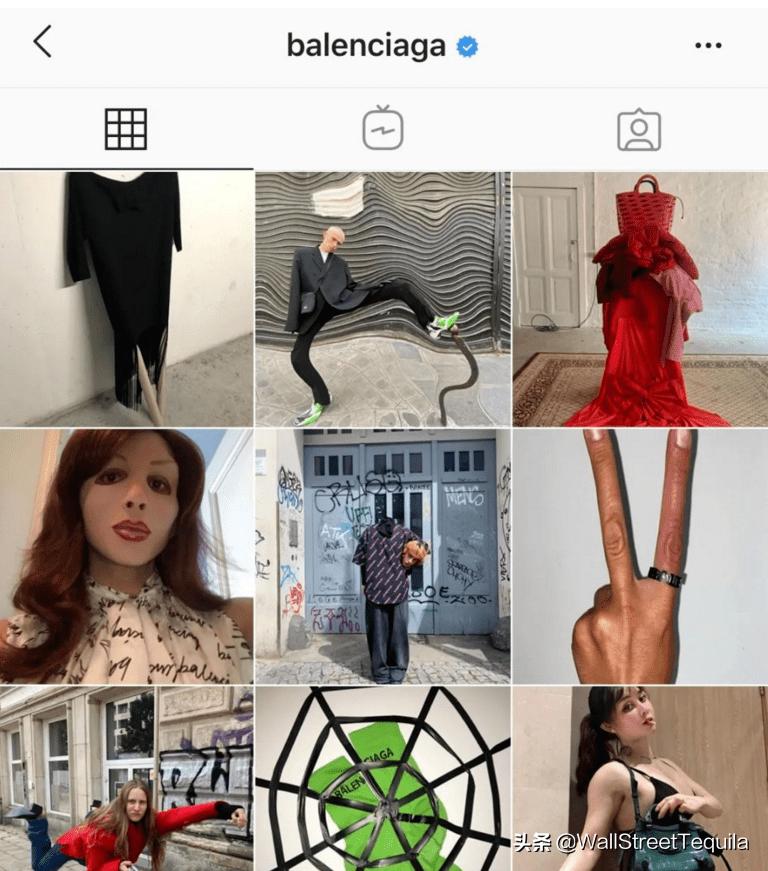Open the tagged photos tab
This screenshot has height=871, width=768.
639,129
